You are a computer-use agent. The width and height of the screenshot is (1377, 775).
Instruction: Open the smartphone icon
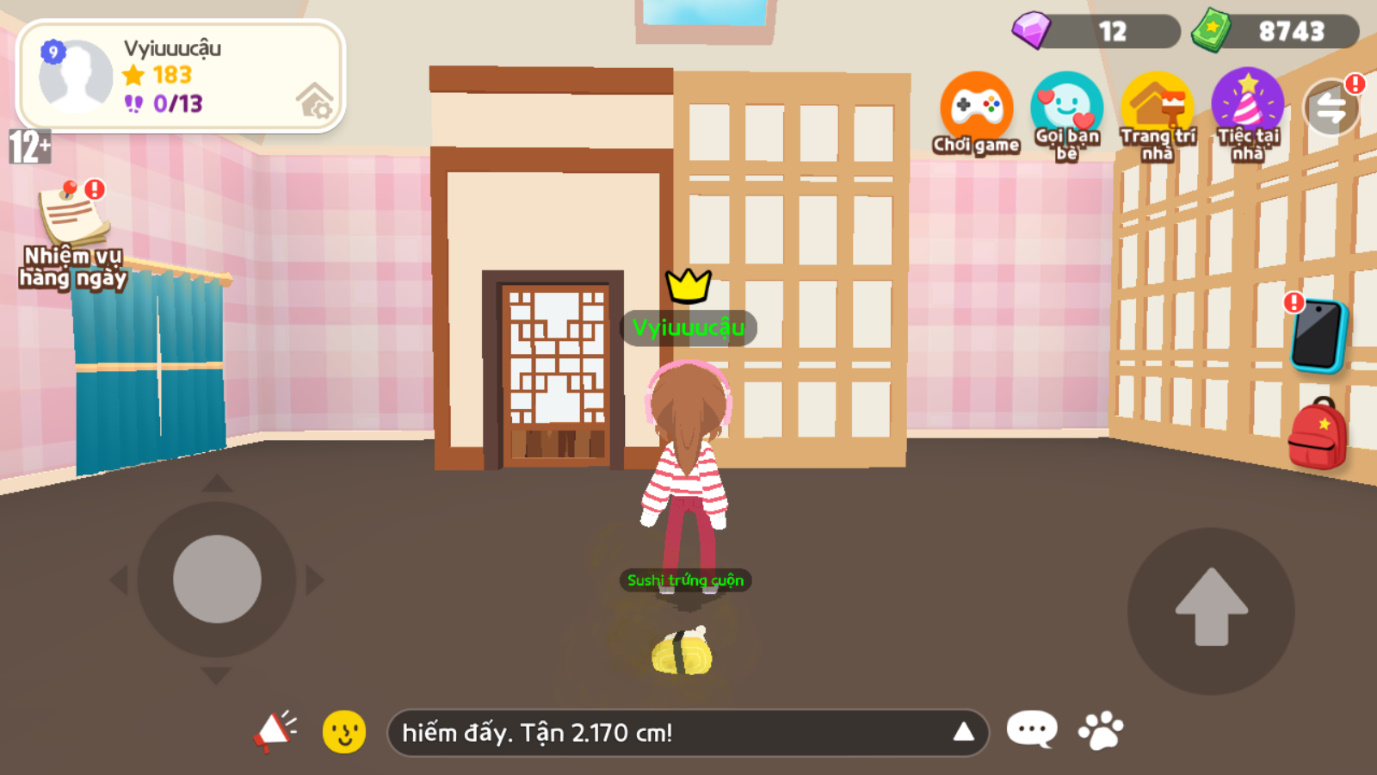(1318, 337)
